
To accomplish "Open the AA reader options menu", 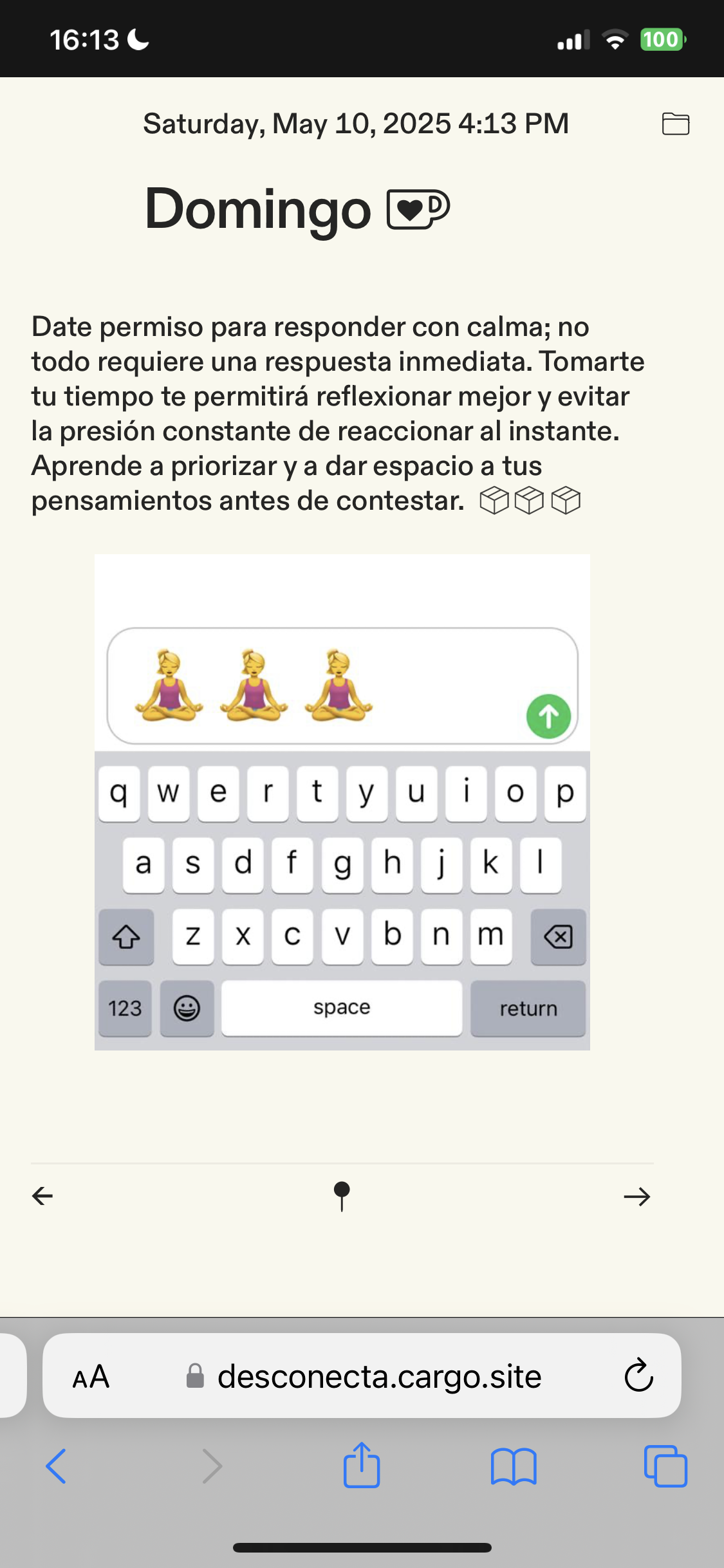I will tap(91, 1377).
